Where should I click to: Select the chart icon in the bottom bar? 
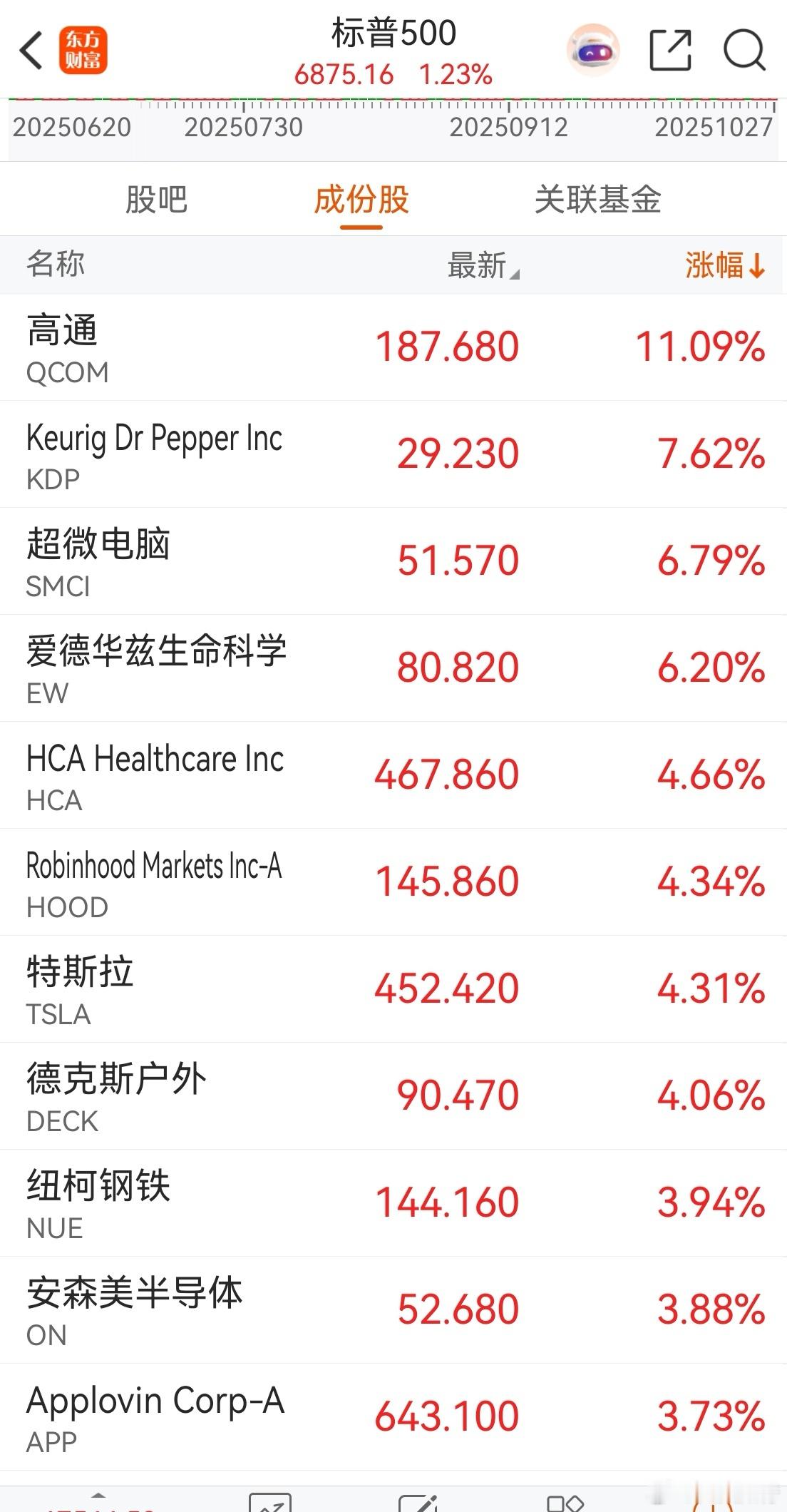(271, 1501)
